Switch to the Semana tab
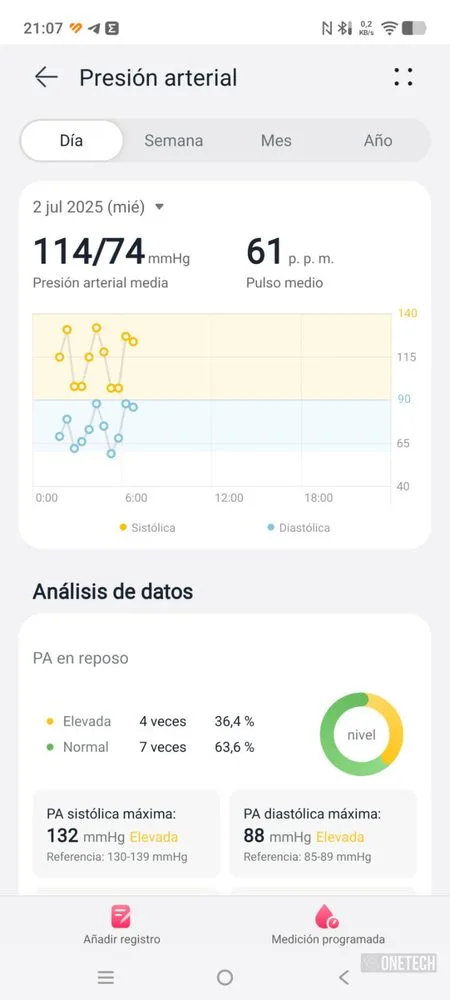Viewport: 450px width, 1000px height. (173, 140)
